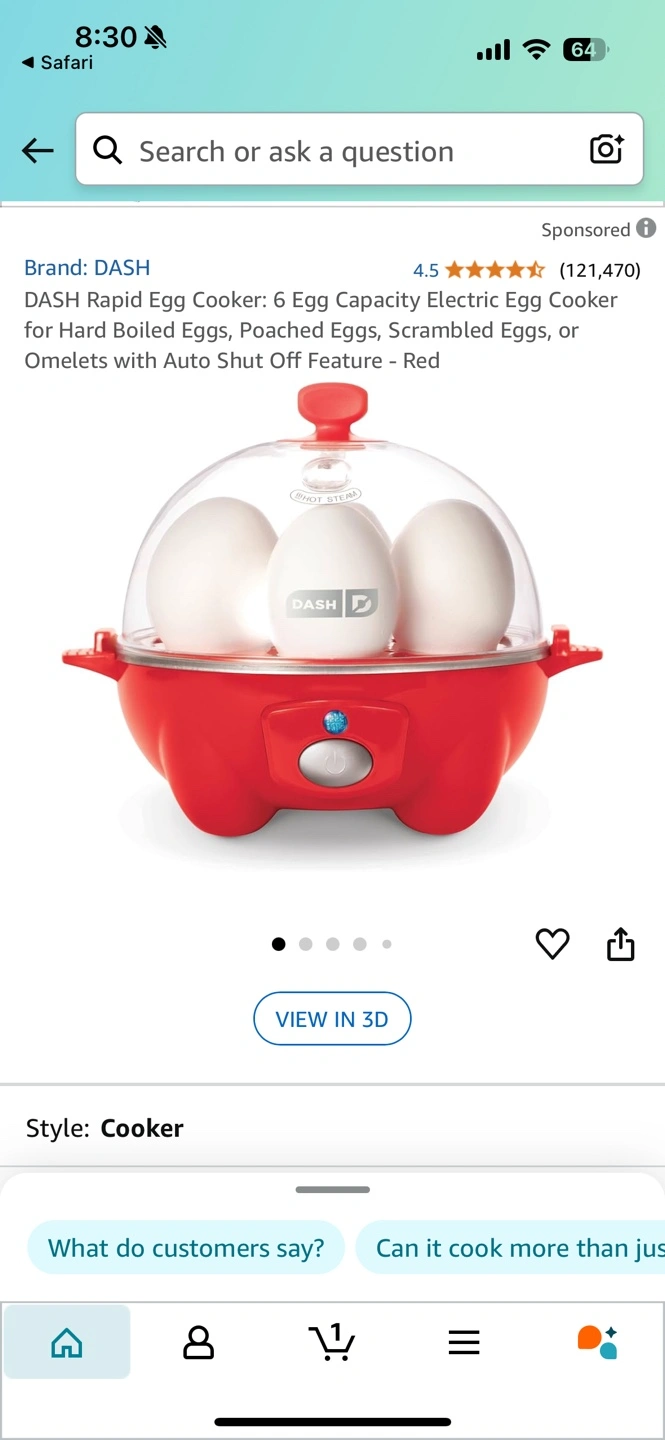Open the 4.5 star ratings and reviews
This screenshot has width=665, height=1440.
point(527,270)
